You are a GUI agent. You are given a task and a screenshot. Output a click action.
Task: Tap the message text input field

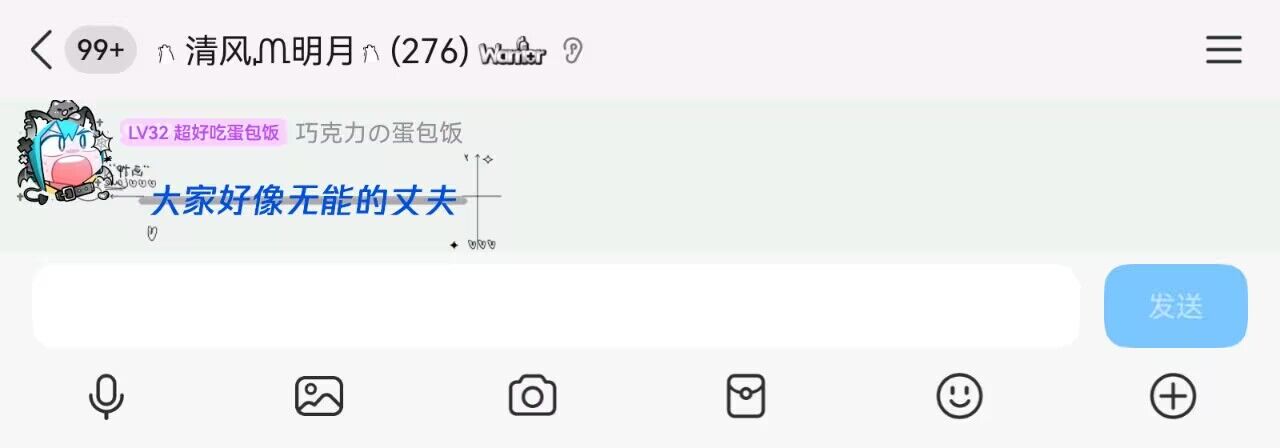[x=555, y=306]
